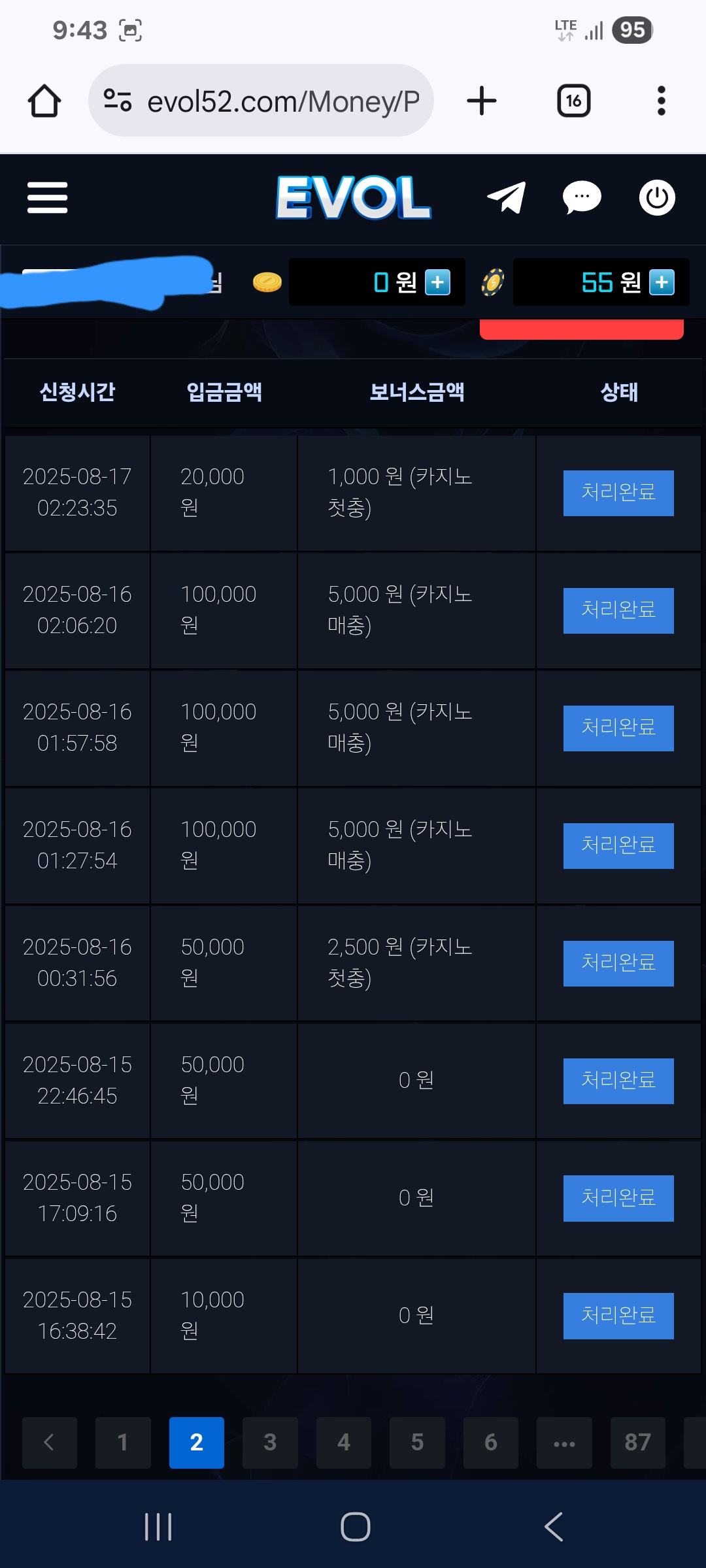Go to page 1 of the deposit history
Image resolution: width=706 pixels, height=1568 pixels.
[123, 1442]
